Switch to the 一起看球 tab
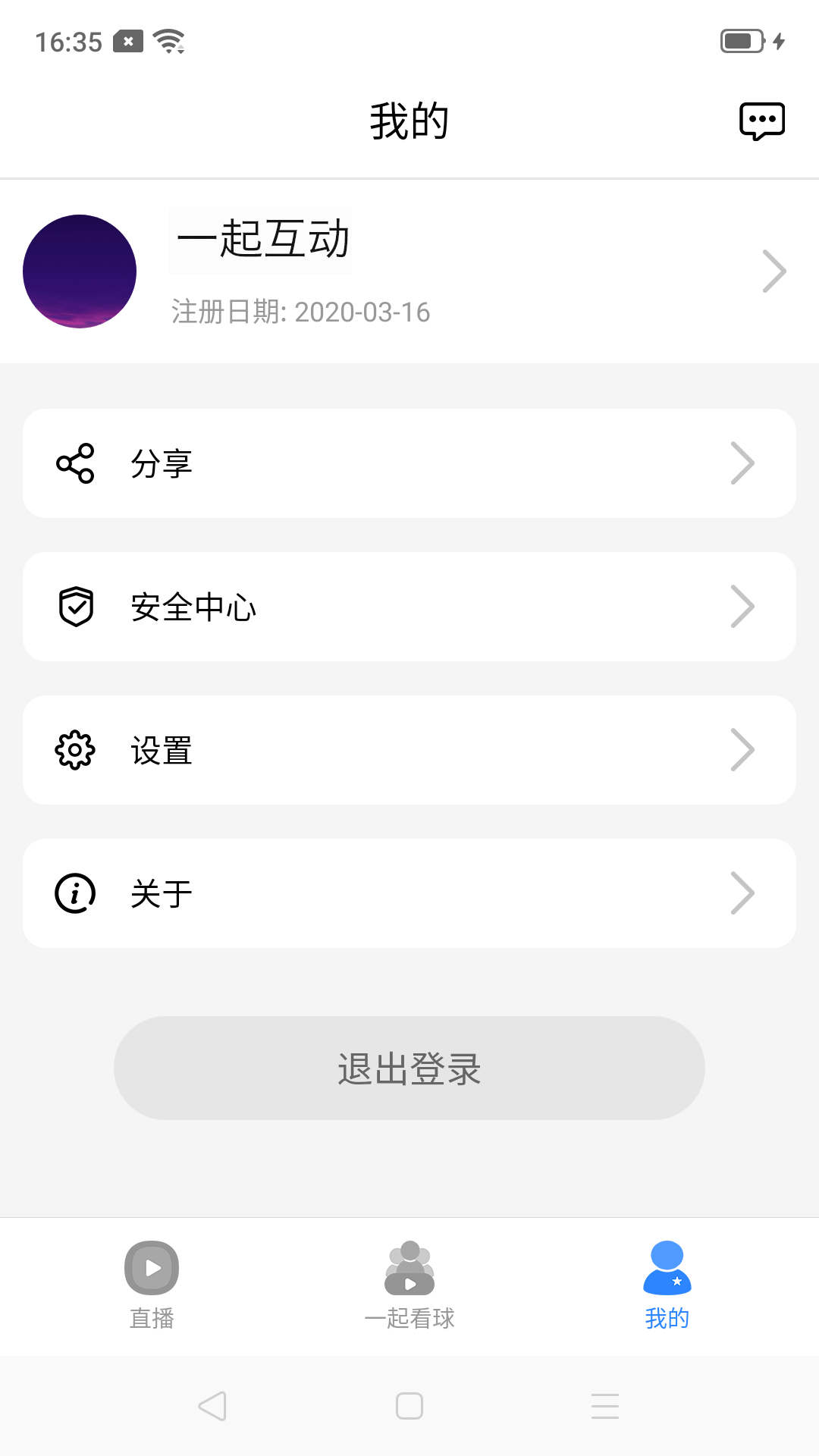The height and width of the screenshot is (1456, 819). point(409,1285)
